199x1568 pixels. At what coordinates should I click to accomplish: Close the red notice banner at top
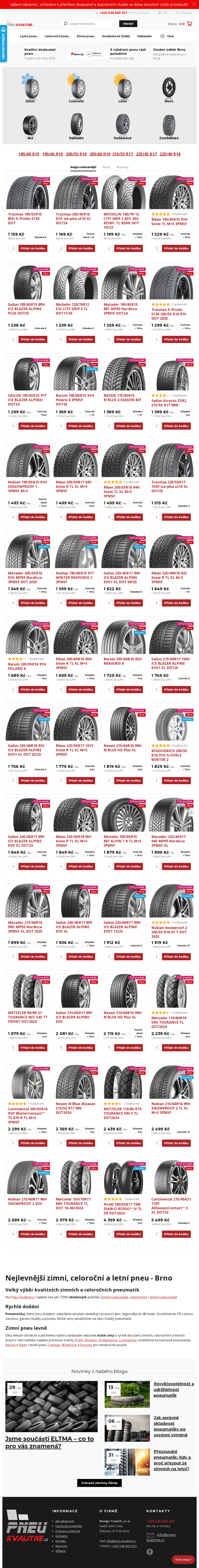194,4
